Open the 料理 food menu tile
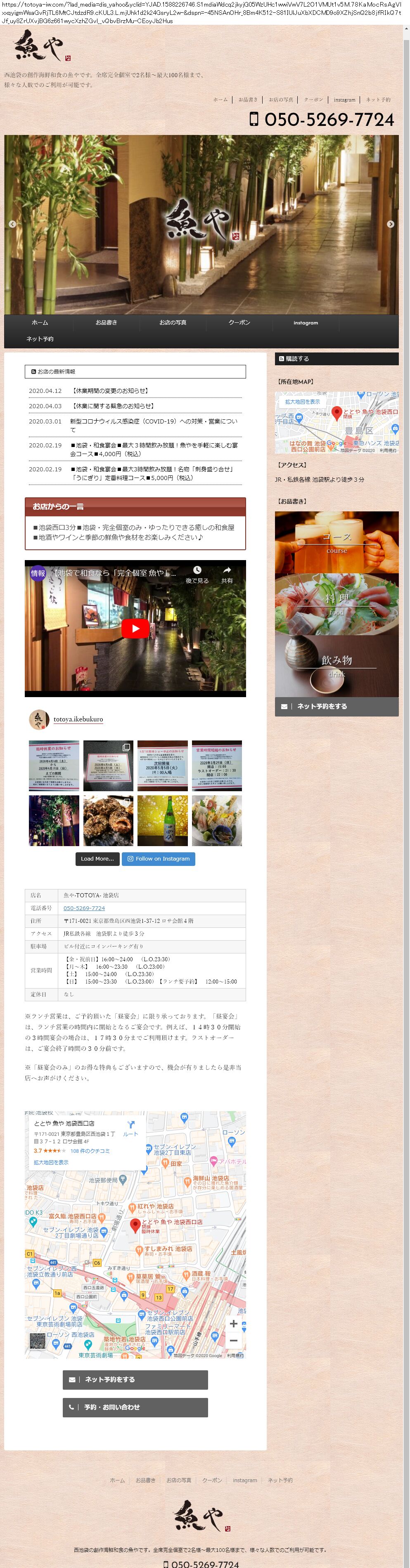Image resolution: width=410 pixels, height=1568 pixels. pos(336,604)
